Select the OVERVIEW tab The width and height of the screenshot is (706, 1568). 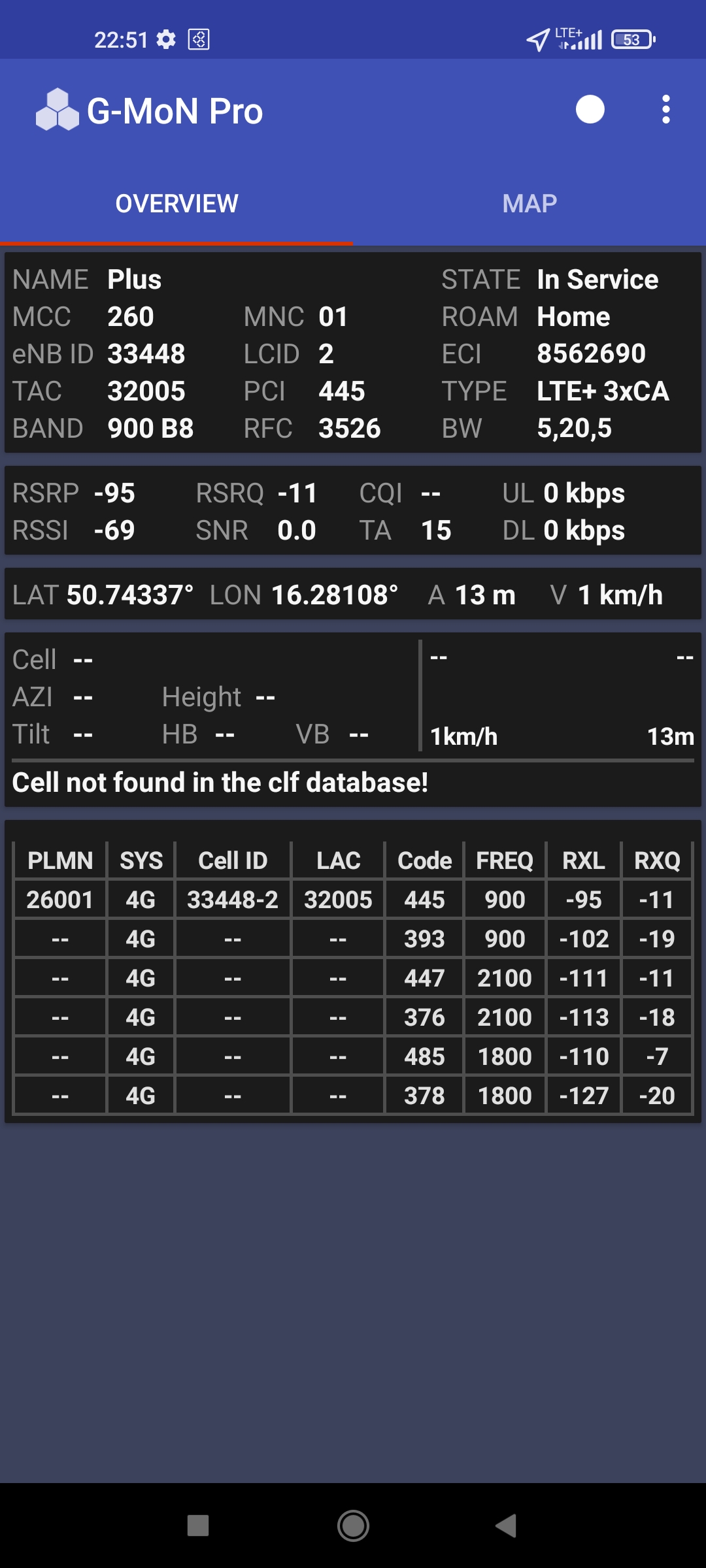[x=176, y=204]
